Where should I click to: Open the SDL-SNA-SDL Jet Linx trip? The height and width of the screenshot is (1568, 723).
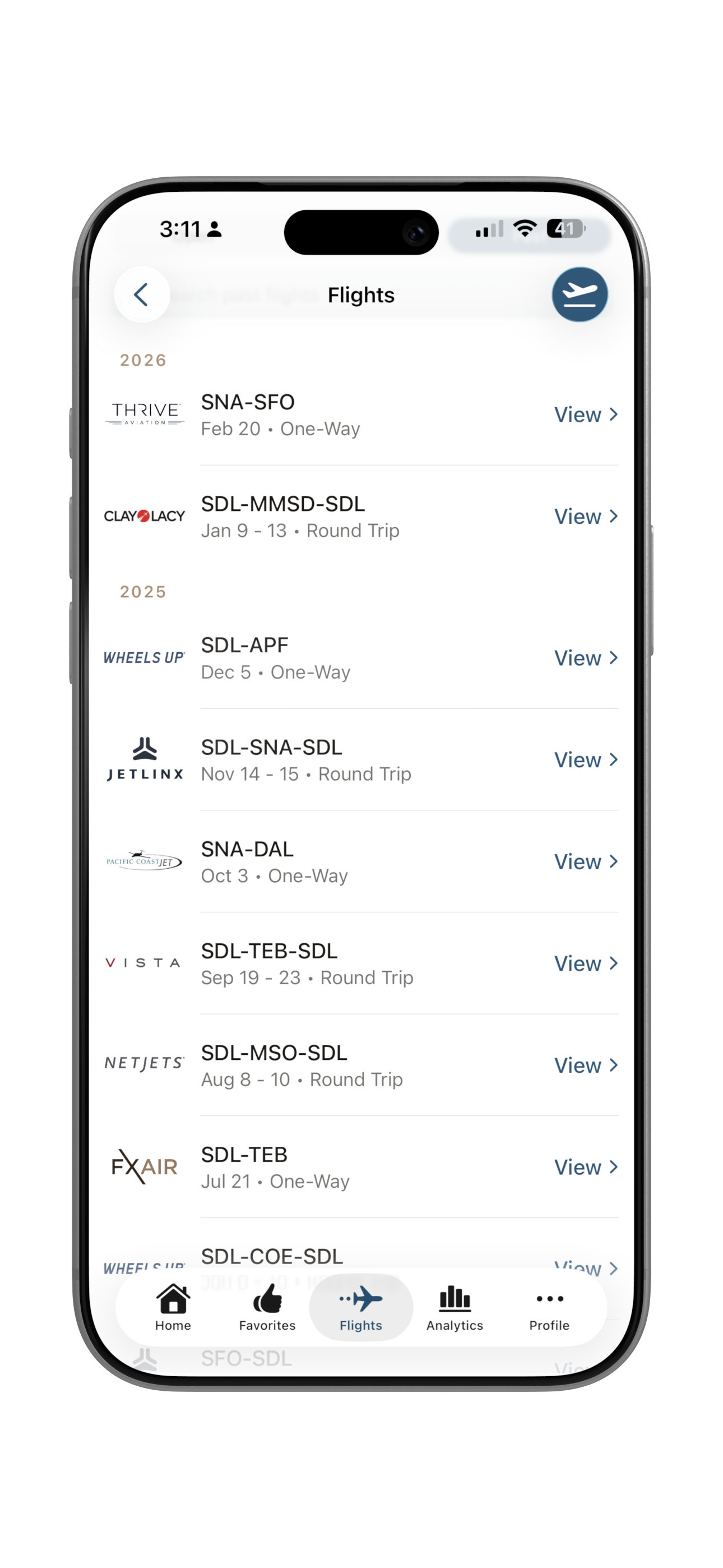point(586,760)
